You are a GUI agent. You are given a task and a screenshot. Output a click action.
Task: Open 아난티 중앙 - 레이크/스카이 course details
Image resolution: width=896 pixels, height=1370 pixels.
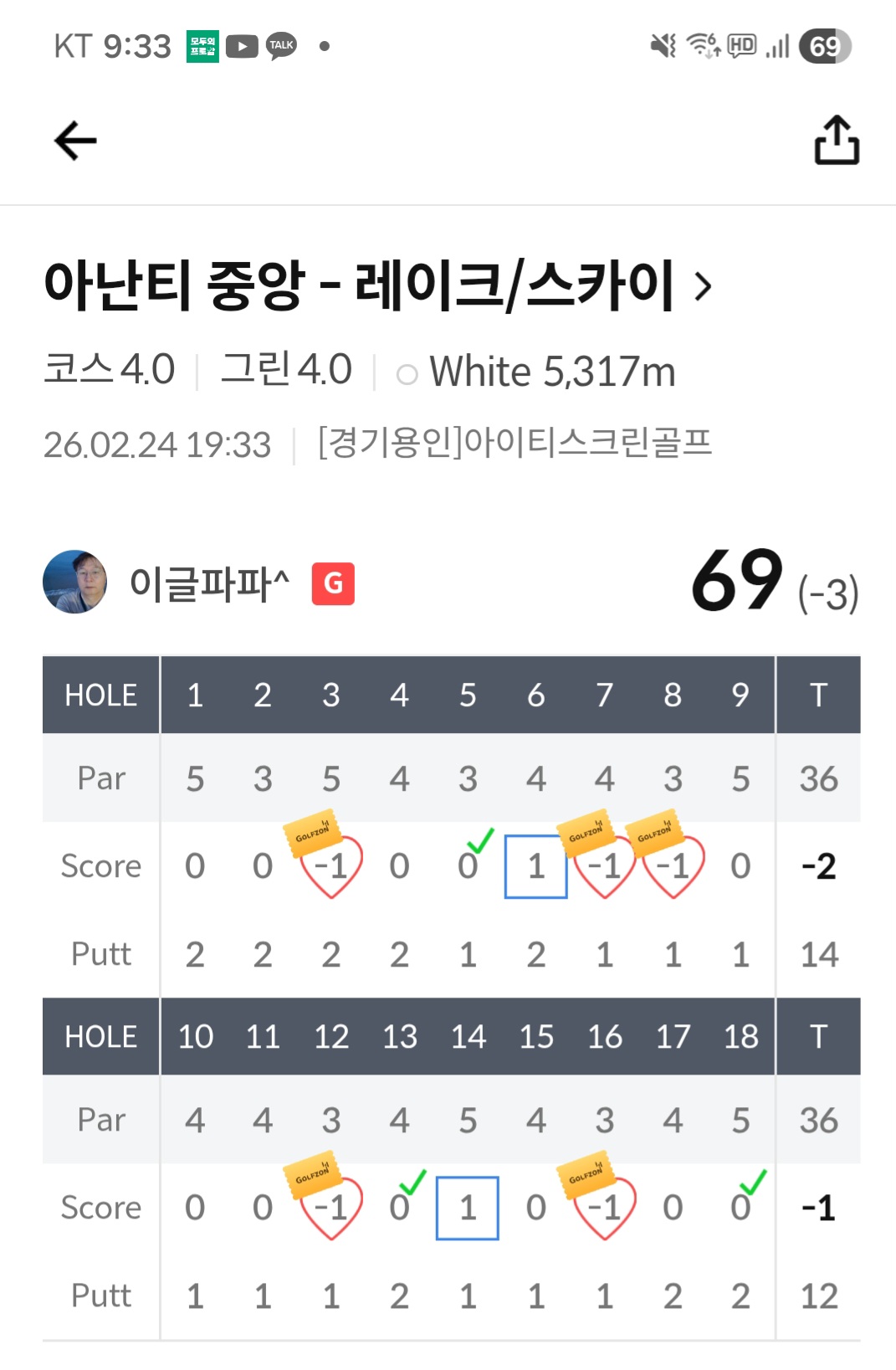click(376, 286)
